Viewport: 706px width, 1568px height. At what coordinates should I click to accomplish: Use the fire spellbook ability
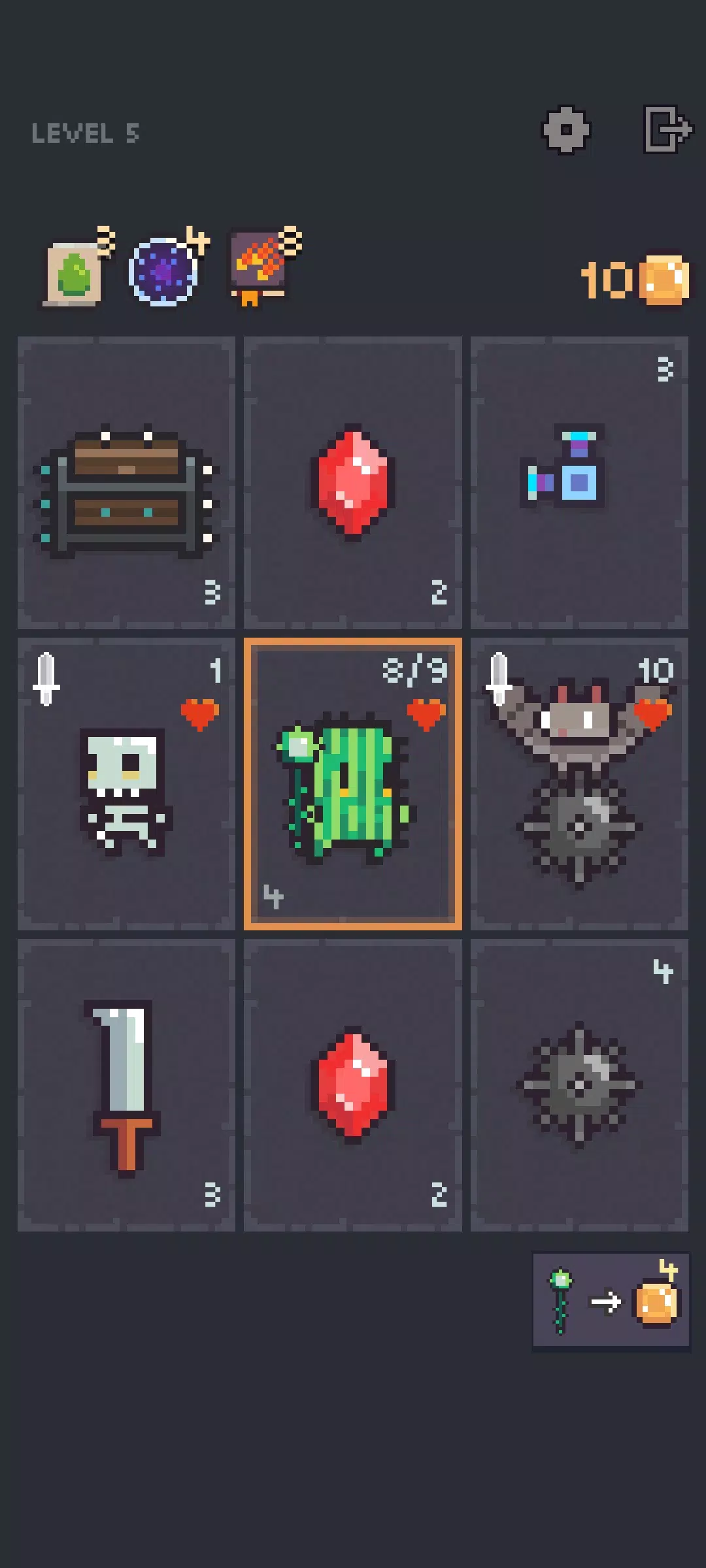click(x=265, y=267)
